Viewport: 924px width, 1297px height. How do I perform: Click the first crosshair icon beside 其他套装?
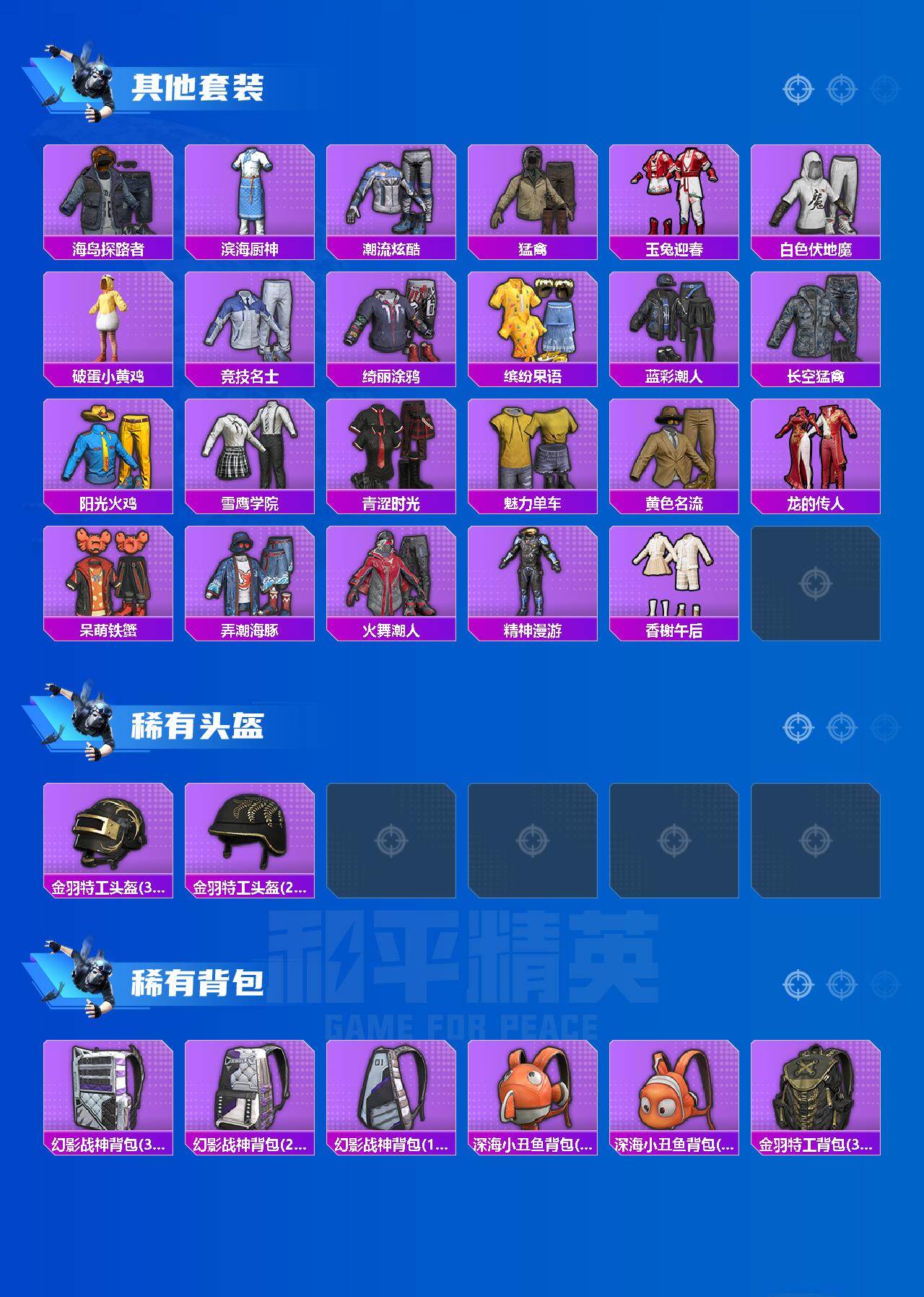point(798,89)
